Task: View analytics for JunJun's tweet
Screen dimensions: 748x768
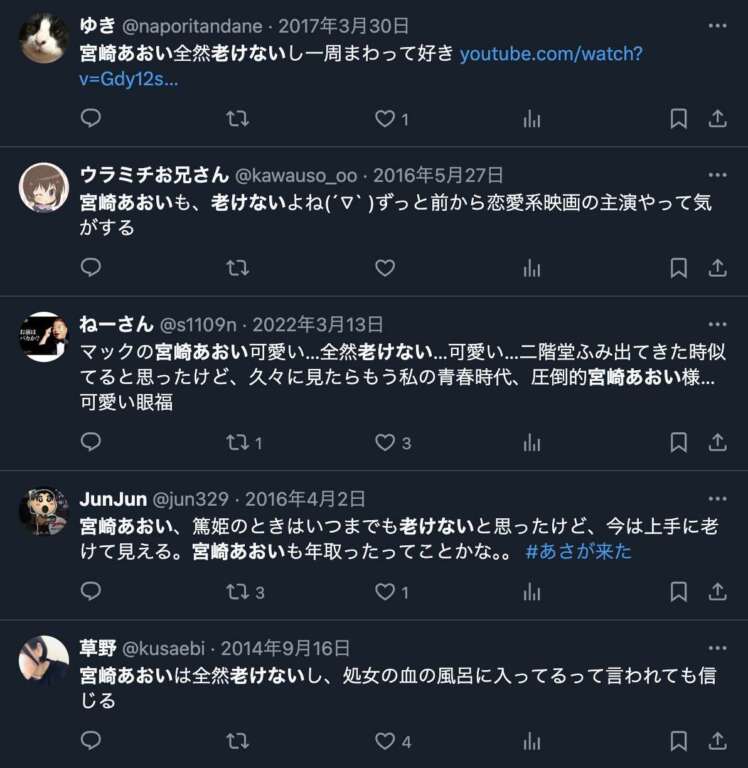Action: [532, 592]
